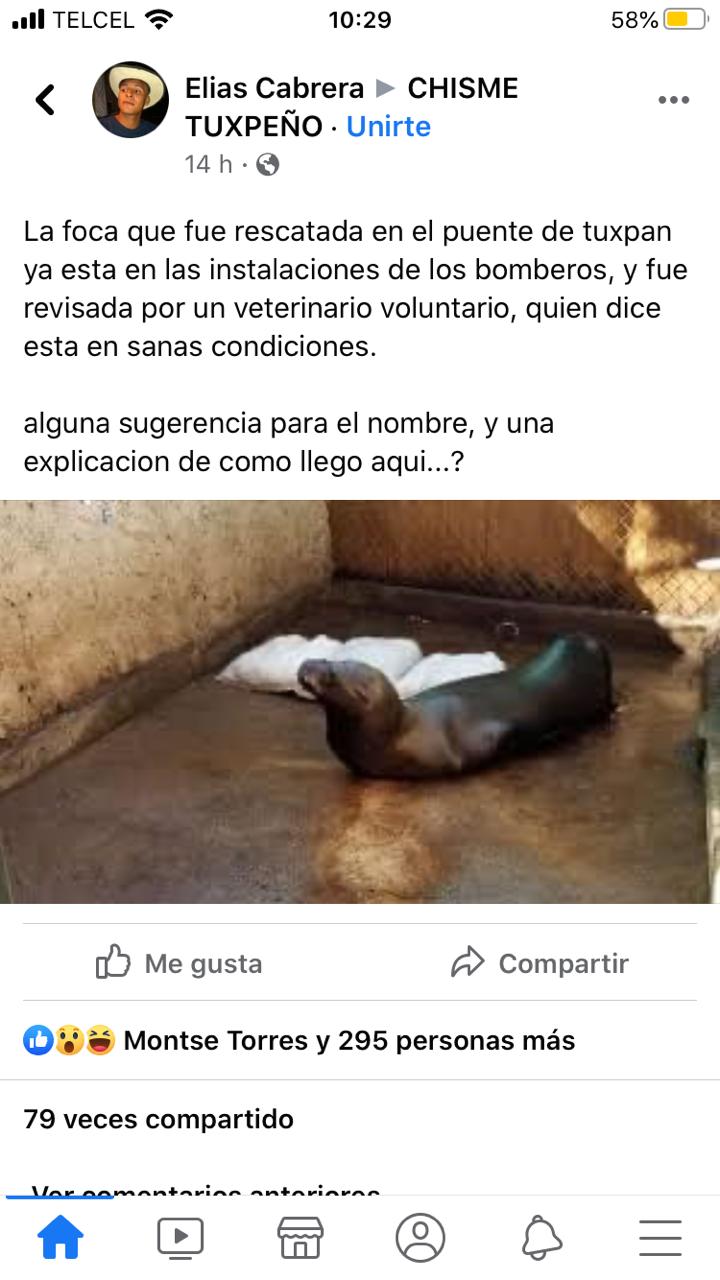
Task: Open the seal photo in the post
Action: (x=360, y=700)
